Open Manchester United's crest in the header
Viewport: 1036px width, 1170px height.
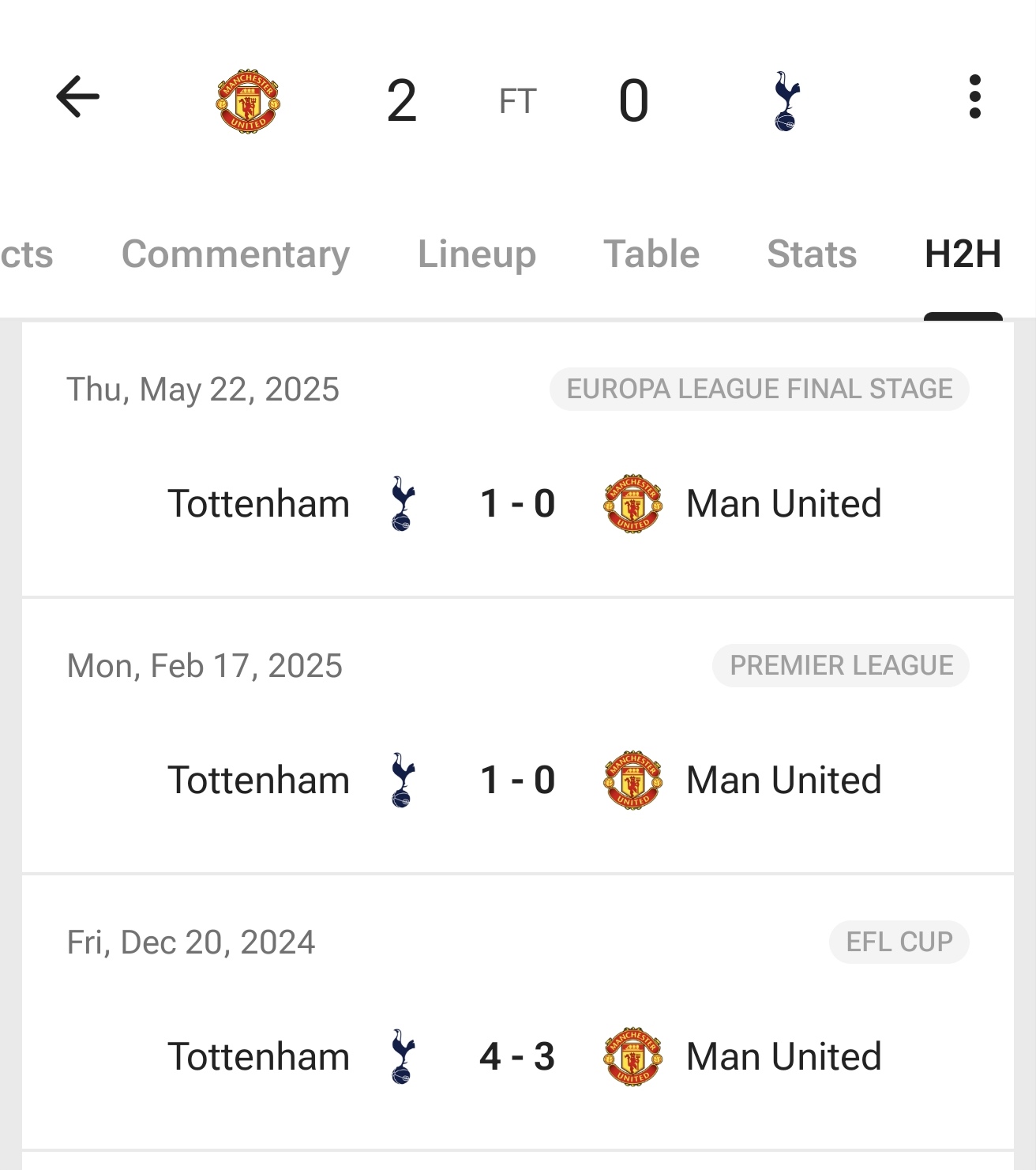click(248, 101)
